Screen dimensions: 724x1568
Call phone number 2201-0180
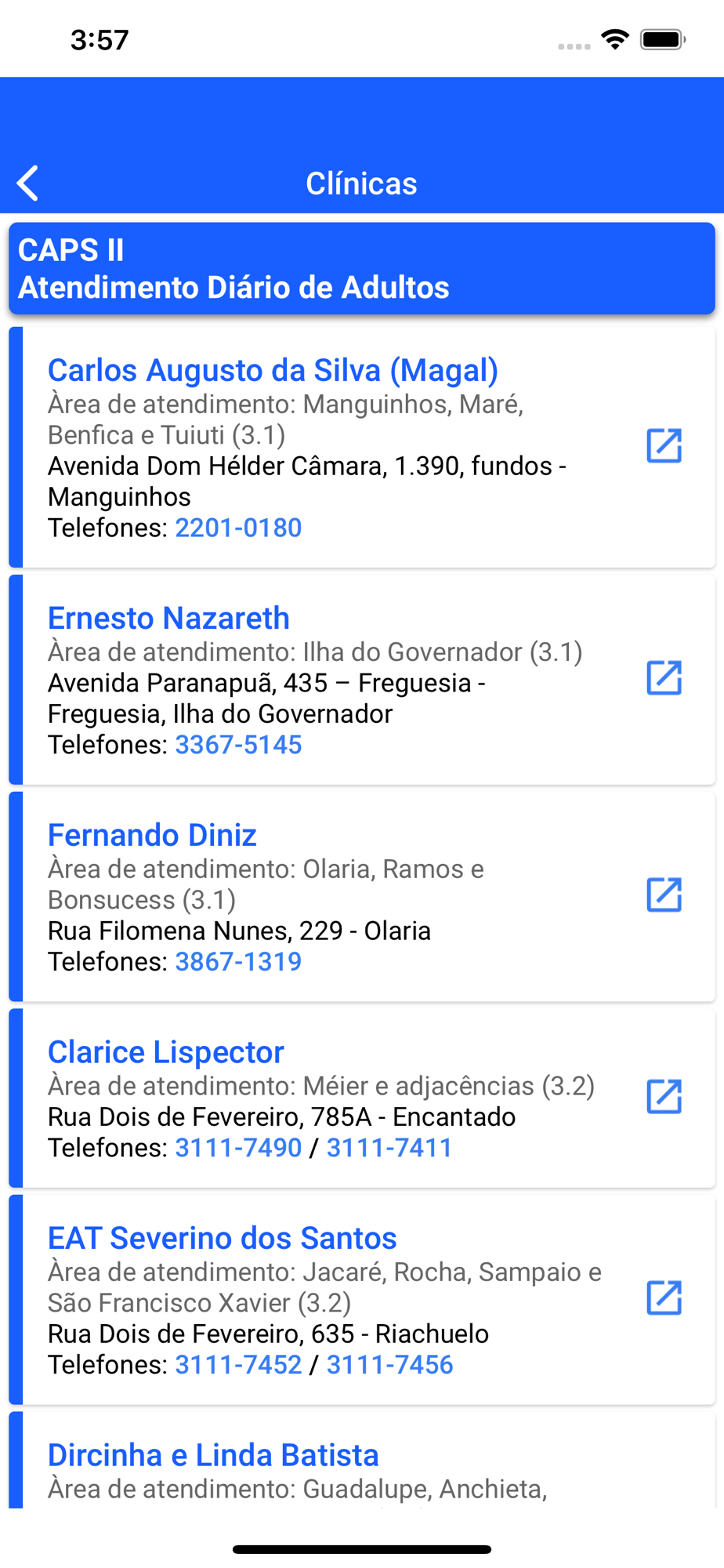pos(238,528)
